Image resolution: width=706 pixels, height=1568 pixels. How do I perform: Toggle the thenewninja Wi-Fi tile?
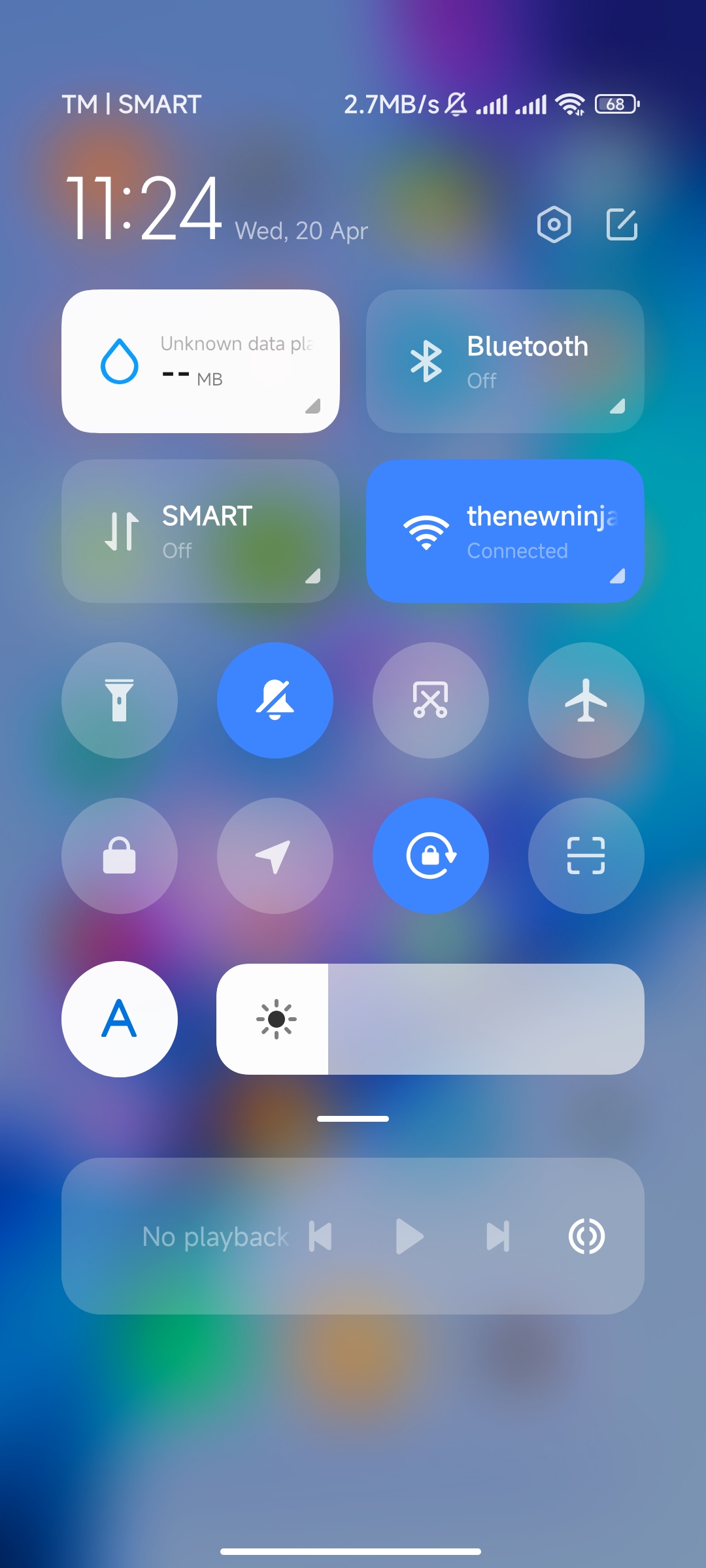coord(505,531)
